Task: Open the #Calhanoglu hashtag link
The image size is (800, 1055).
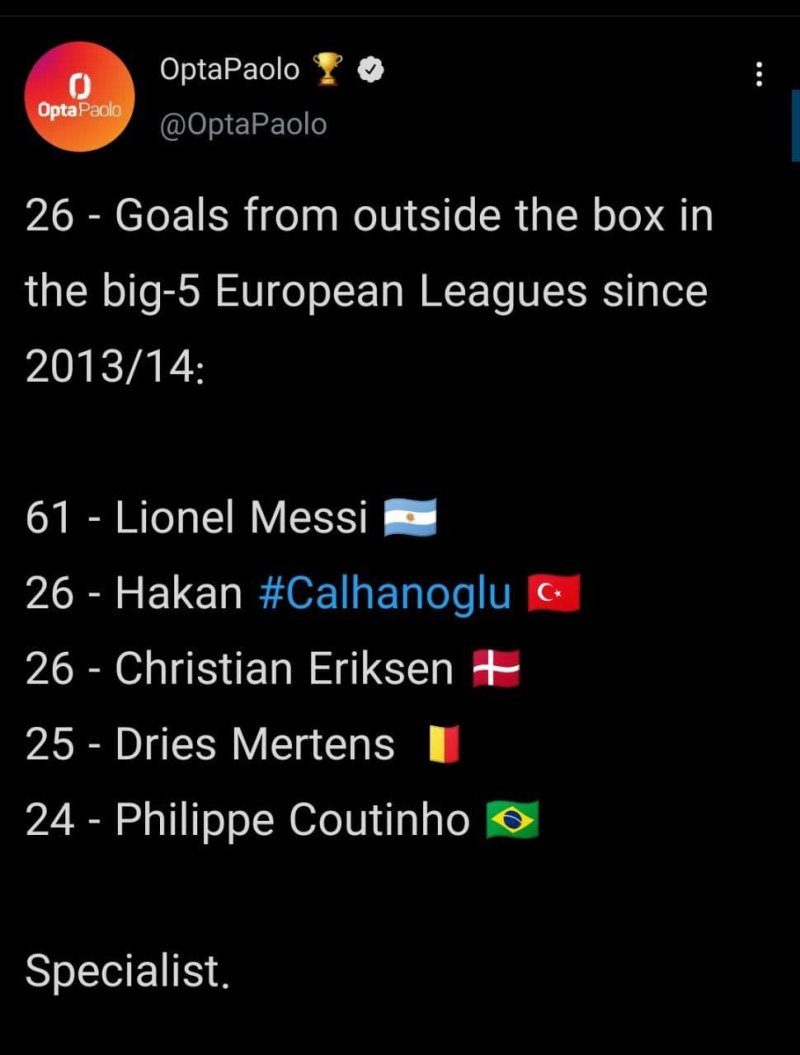Action: 384,594
